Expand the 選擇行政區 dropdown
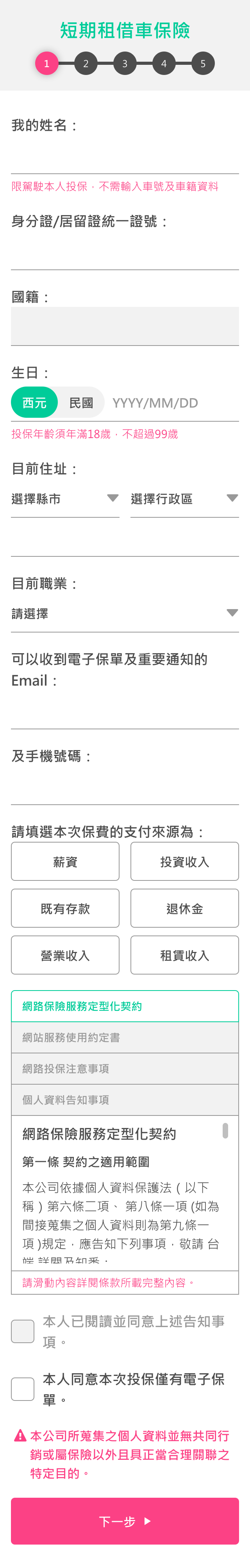This screenshot has width=250, height=1568. pyautogui.click(x=184, y=499)
